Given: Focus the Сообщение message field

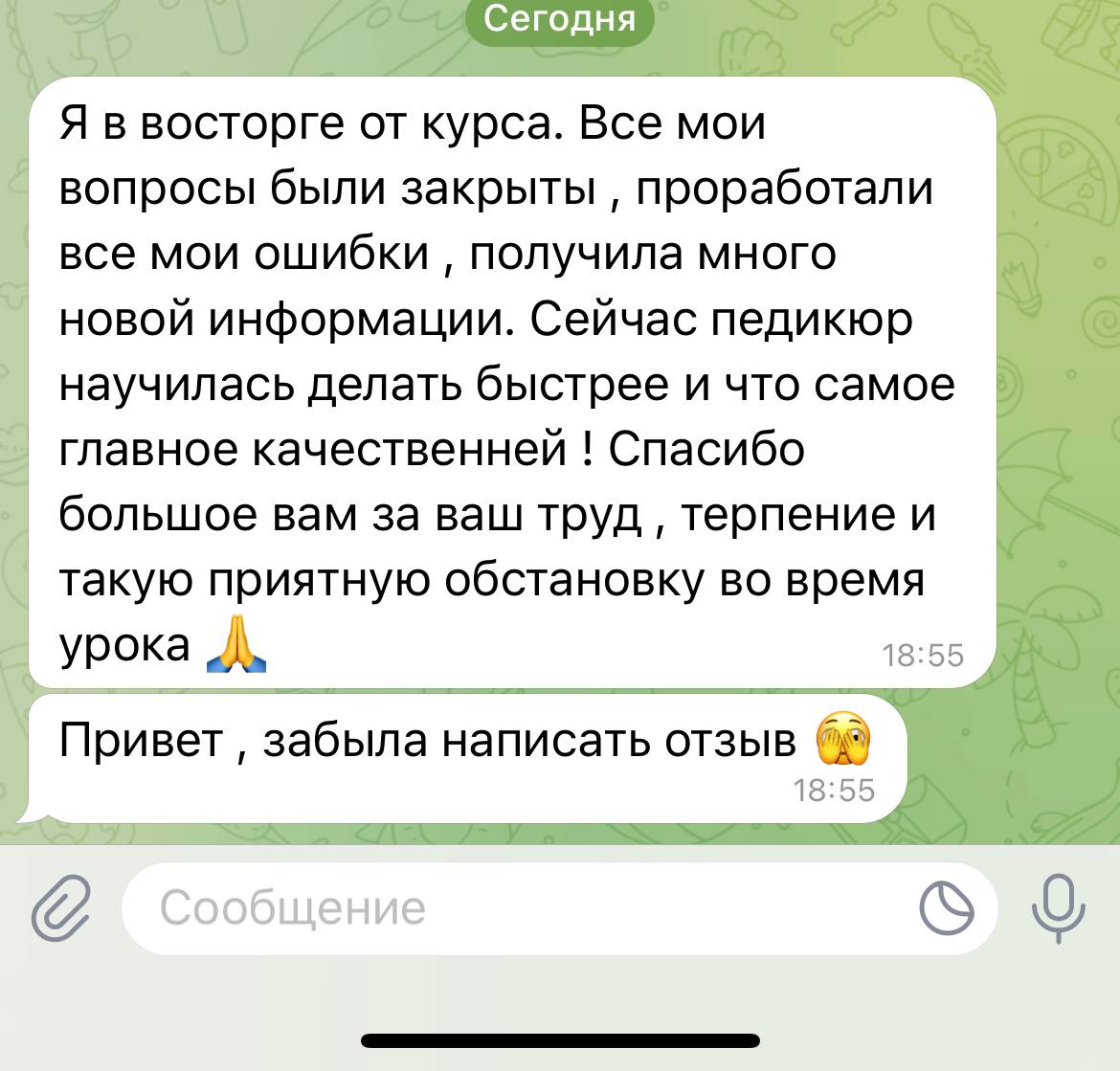Looking at the screenshot, I should coord(517,908).
